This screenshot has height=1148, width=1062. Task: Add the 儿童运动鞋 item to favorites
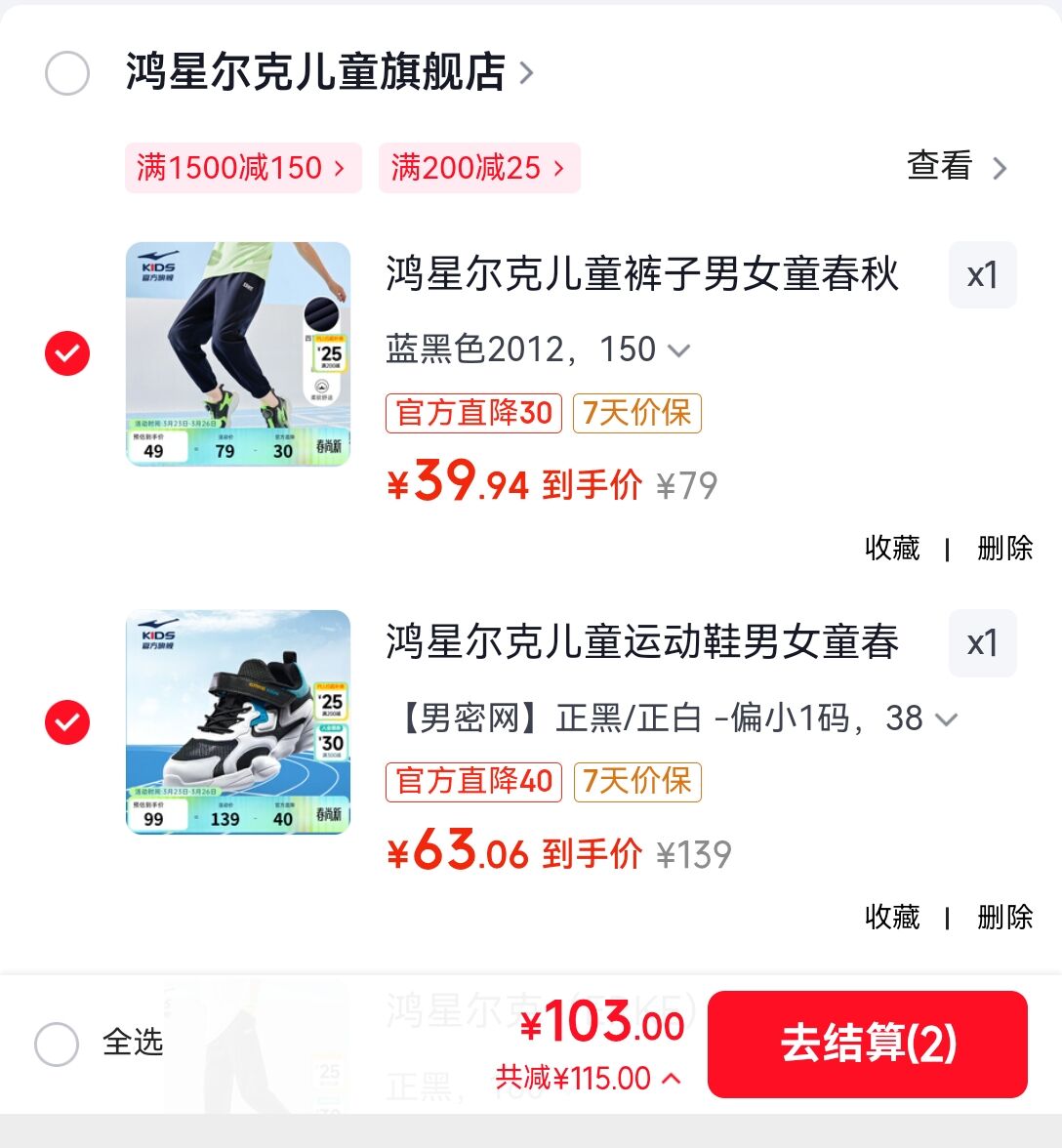tap(892, 918)
